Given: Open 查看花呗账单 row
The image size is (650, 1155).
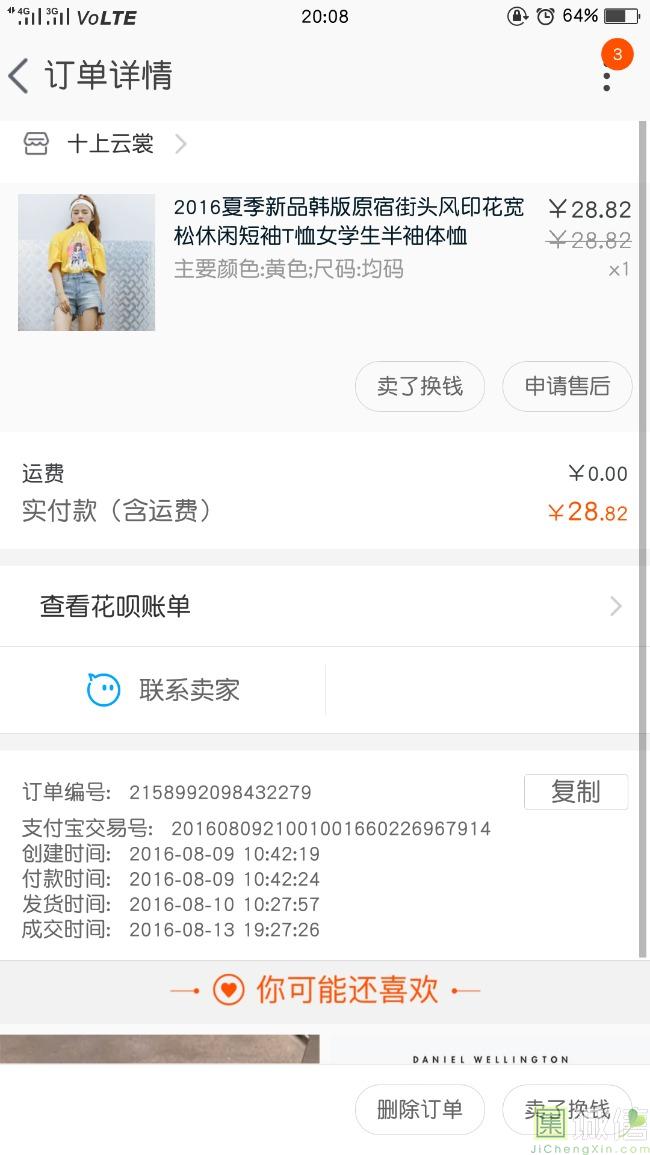Looking at the screenshot, I should point(325,606).
